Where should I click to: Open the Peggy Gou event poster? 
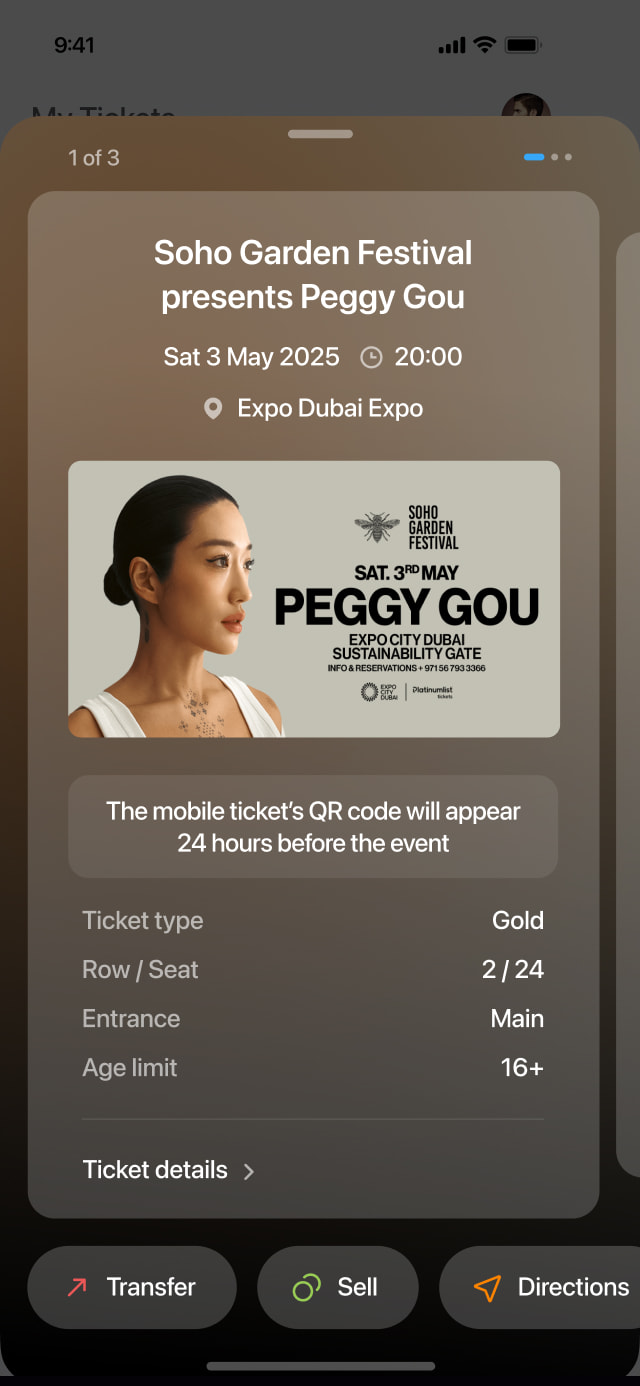[x=314, y=599]
